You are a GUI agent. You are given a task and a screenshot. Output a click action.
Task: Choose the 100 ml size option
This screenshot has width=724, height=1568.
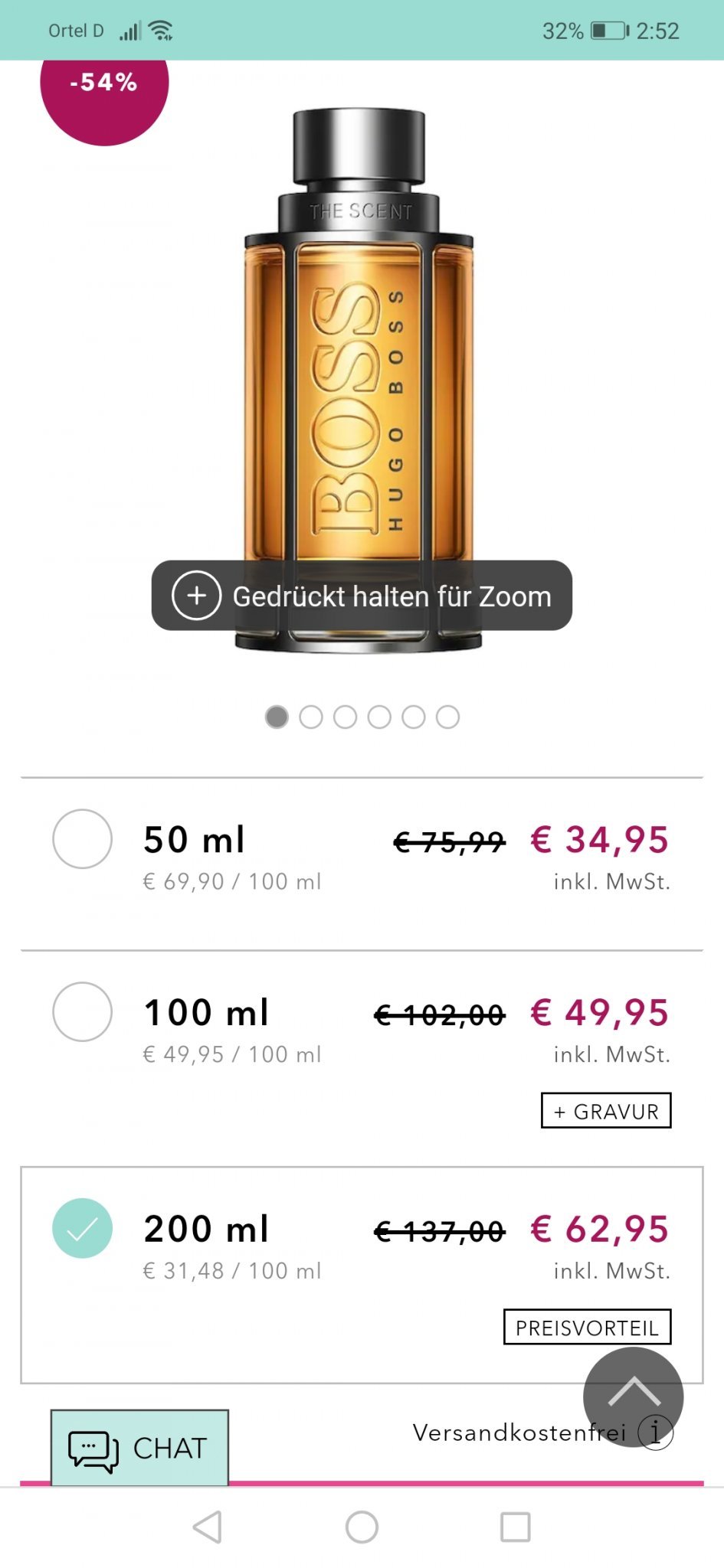click(83, 1012)
